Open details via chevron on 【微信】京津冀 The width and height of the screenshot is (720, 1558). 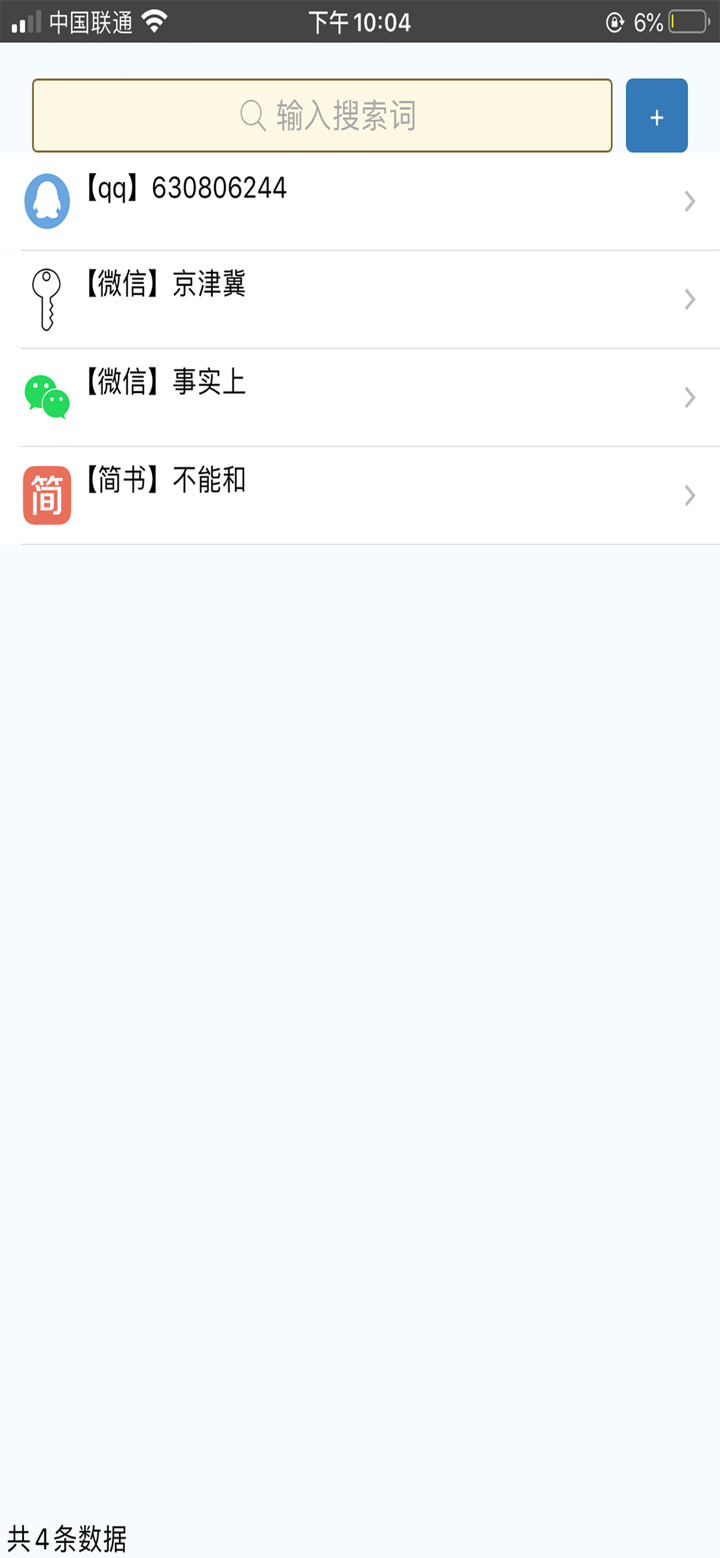point(688,298)
